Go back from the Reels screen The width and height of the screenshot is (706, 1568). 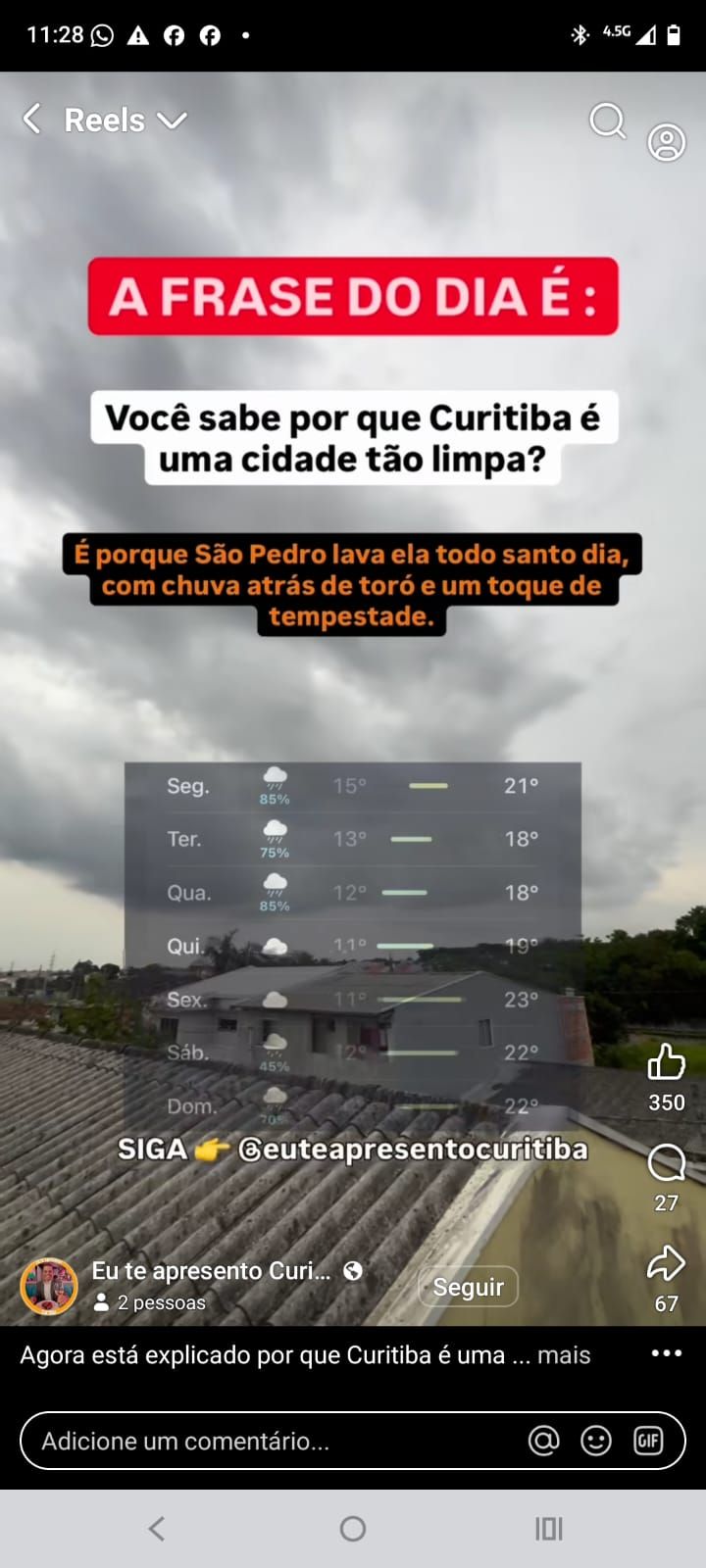32,120
